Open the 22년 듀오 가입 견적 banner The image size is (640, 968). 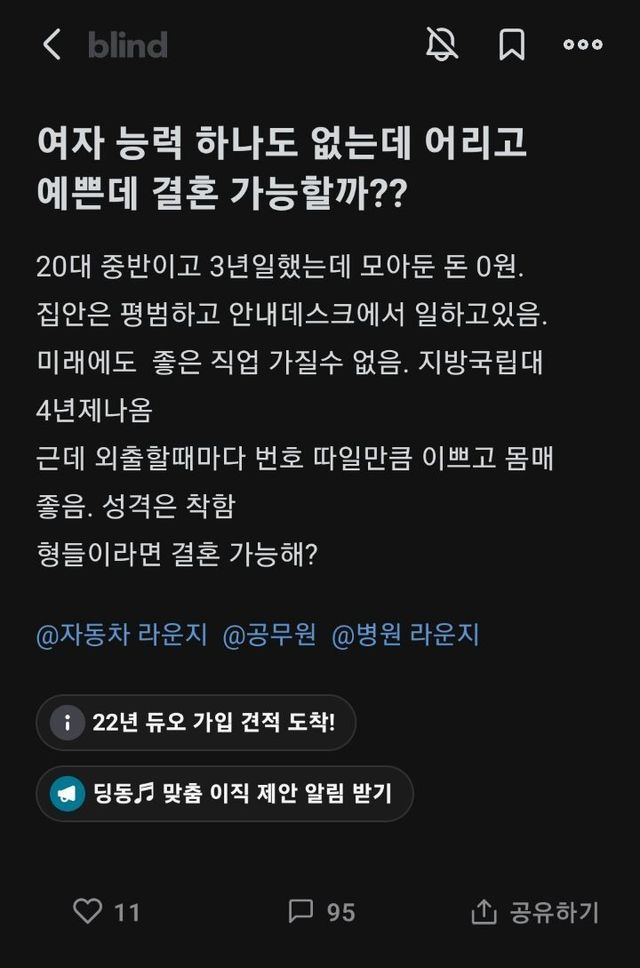click(196, 722)
